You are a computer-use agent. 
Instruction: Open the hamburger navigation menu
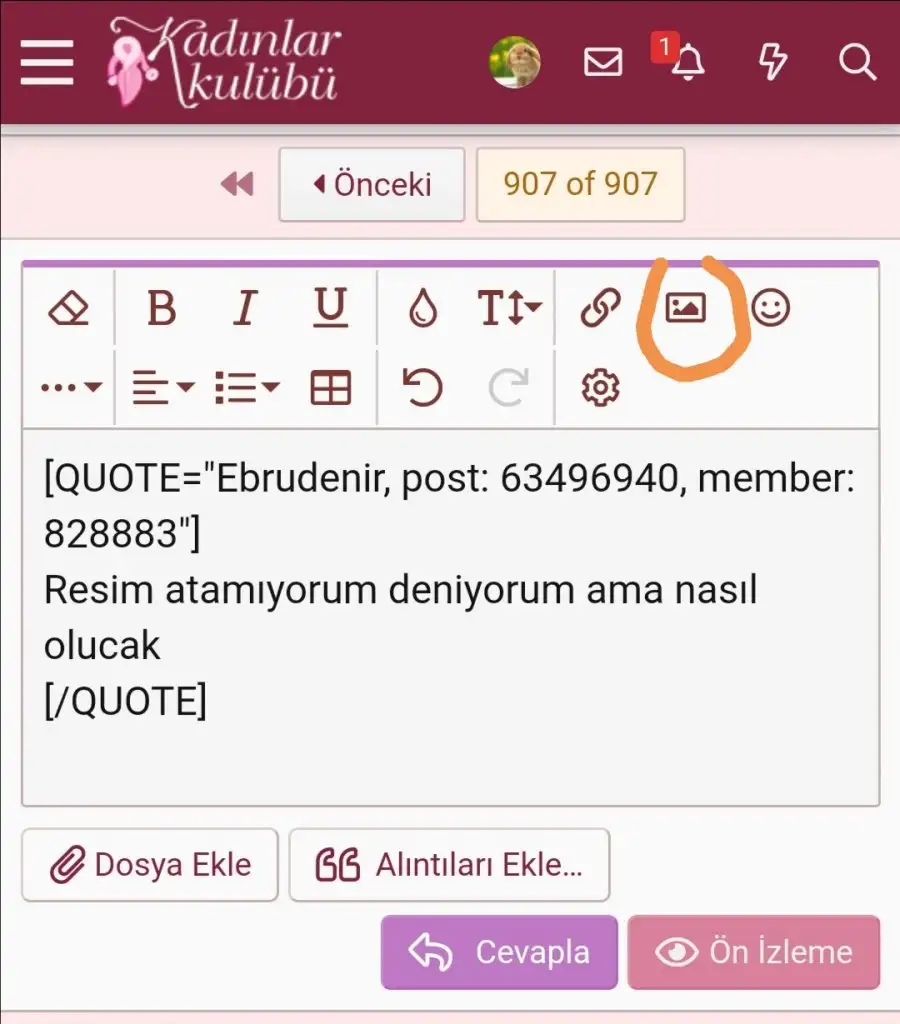click(x=46, y=63)
